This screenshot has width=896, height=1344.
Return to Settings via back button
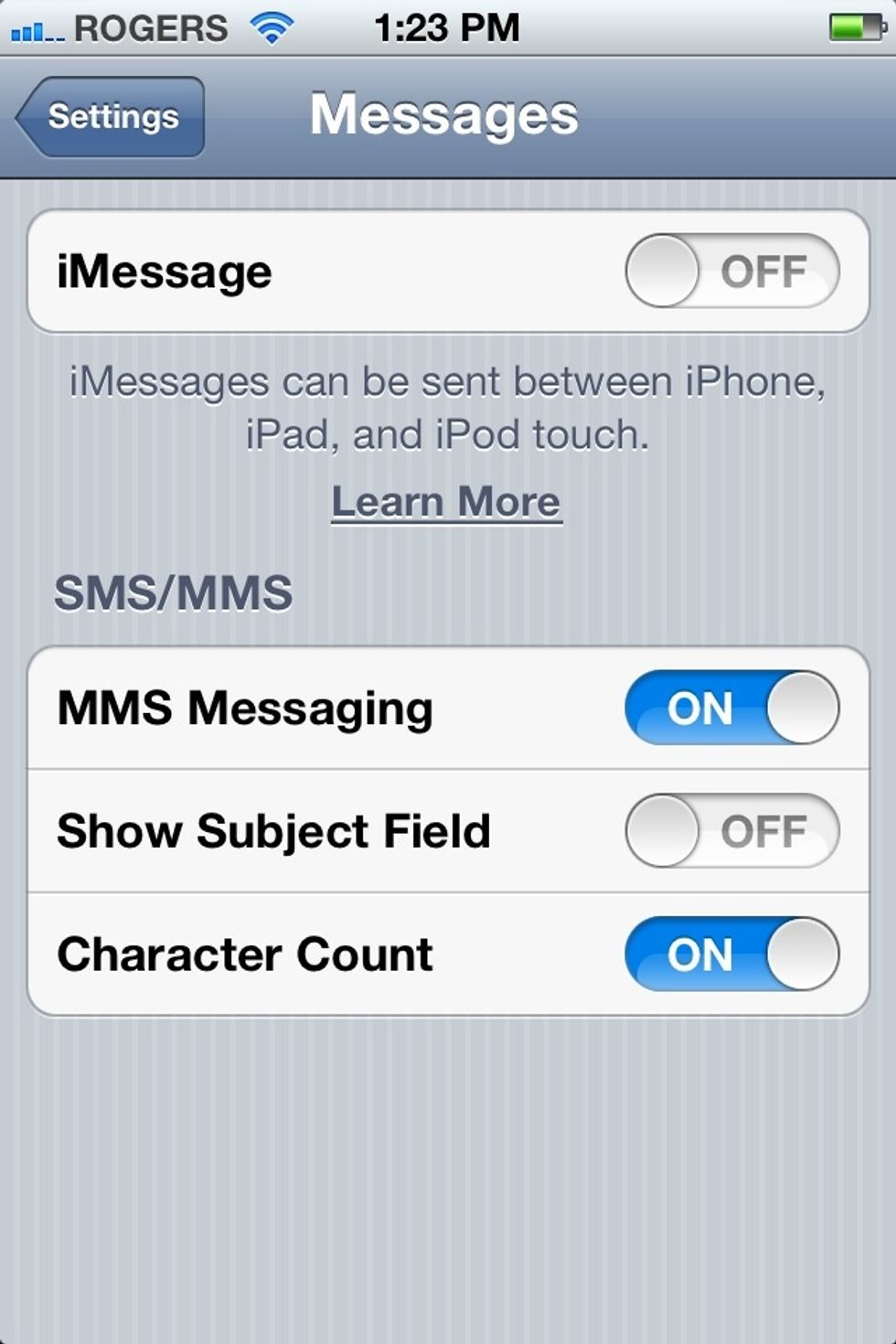(x=107, y=116)
